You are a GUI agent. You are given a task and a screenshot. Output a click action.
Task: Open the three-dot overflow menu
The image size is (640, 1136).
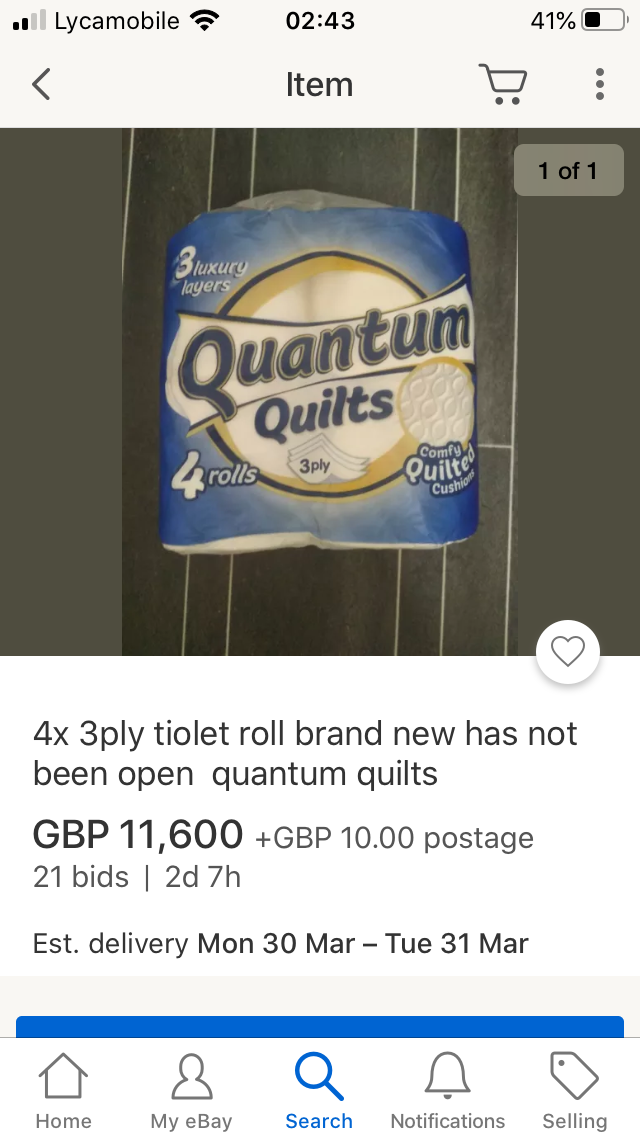coord(599,84)
